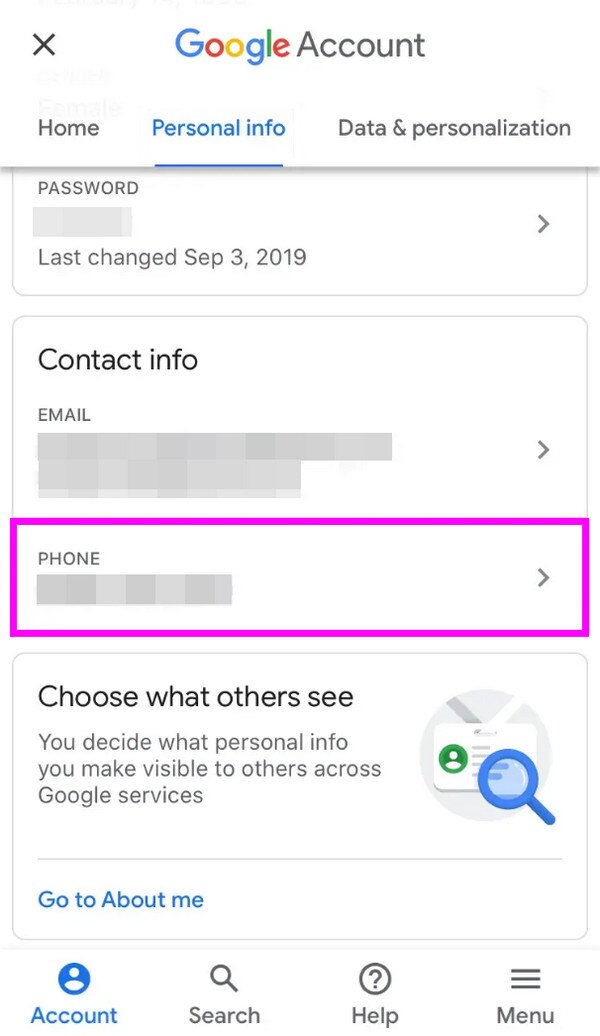Select the Personal info tab
This screenshot has height=1036, width=600.
219,128
